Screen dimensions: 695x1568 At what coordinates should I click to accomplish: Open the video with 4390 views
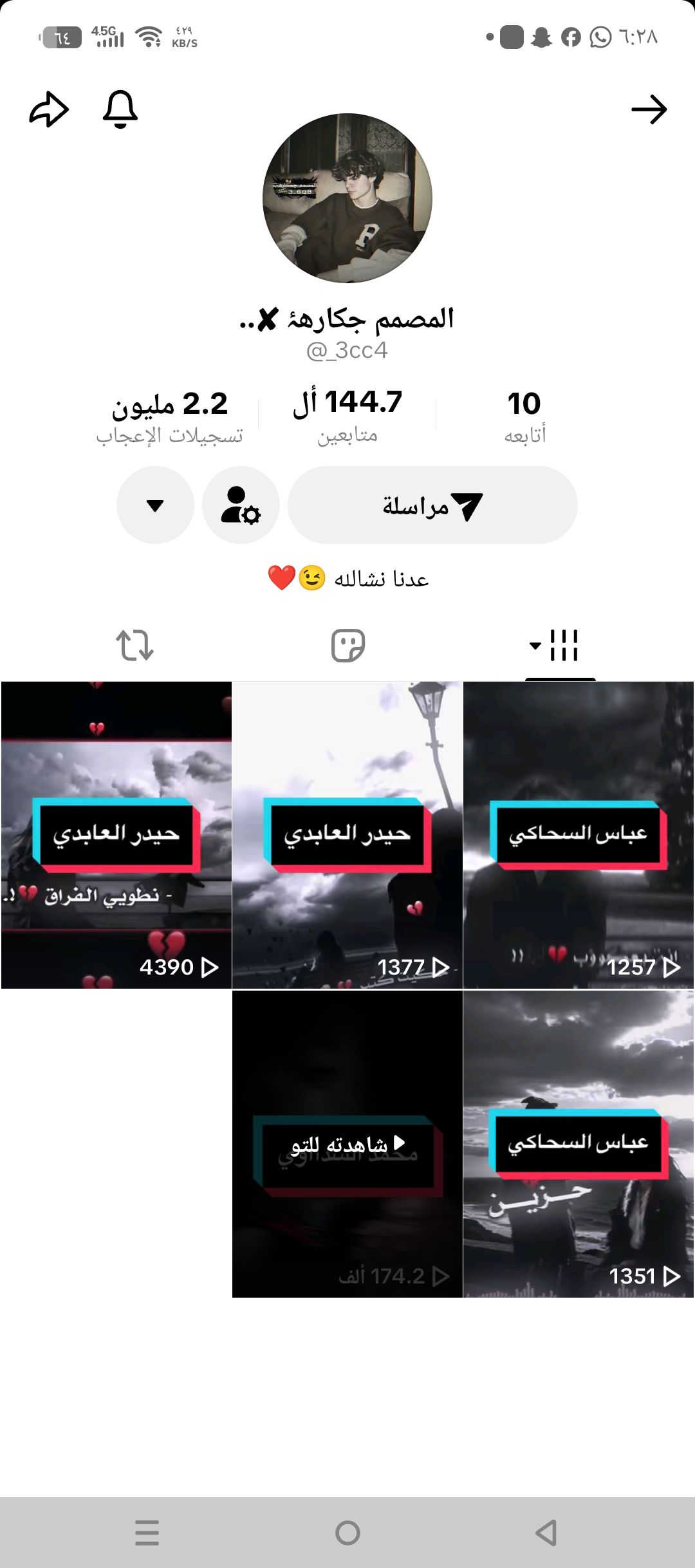[116, 835]
